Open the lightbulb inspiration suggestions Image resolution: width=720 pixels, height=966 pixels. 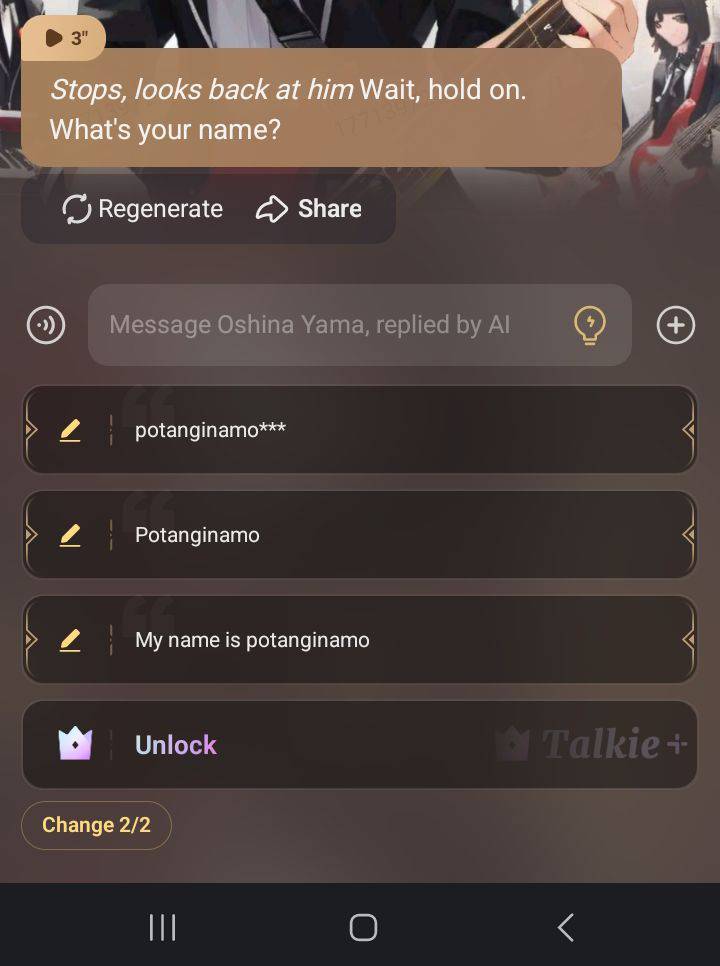coord(589,325)
